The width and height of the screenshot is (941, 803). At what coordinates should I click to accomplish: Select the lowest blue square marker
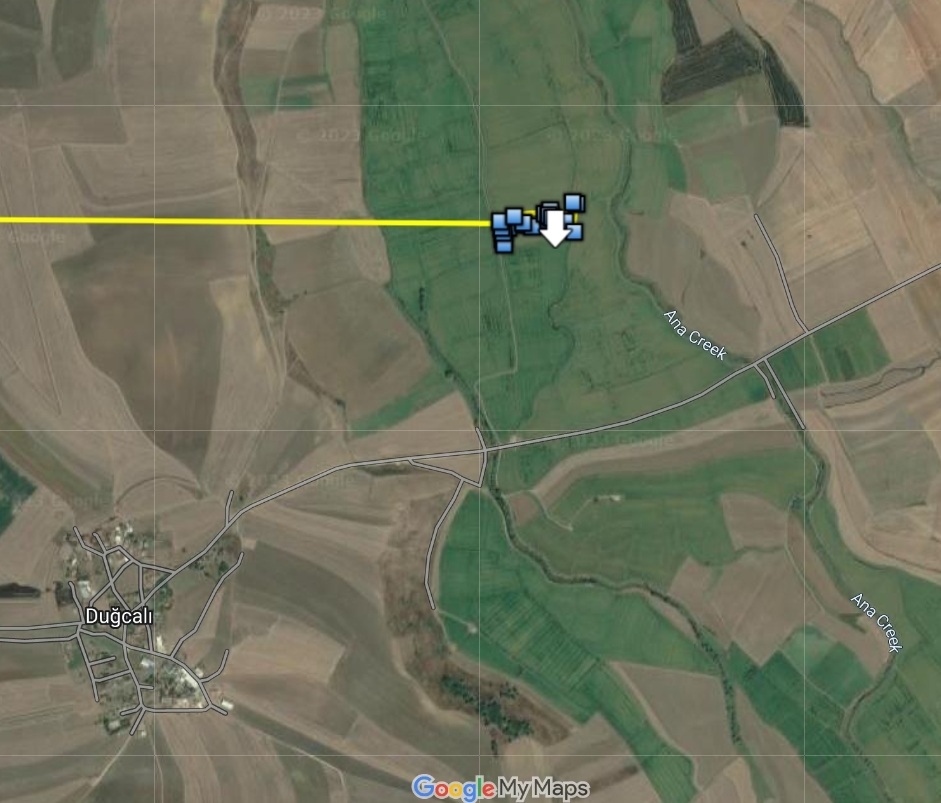coord(504,244)
